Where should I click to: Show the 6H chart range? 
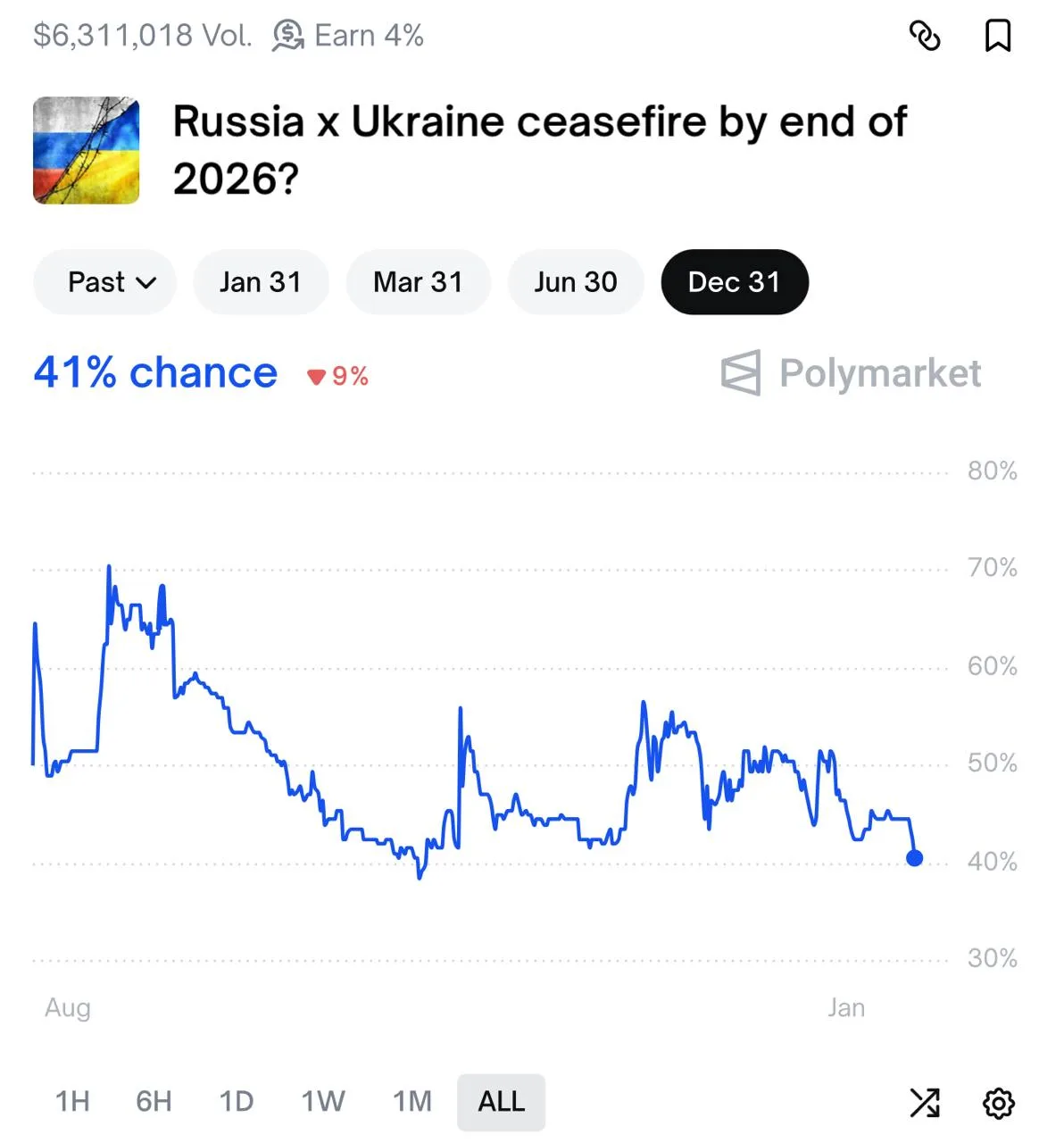[x=154, y=1102]
